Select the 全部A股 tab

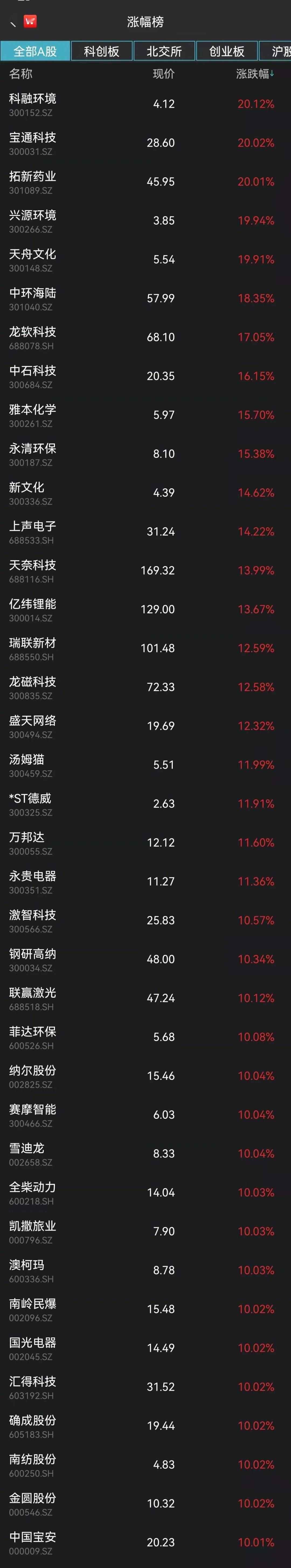click(35, 51)
